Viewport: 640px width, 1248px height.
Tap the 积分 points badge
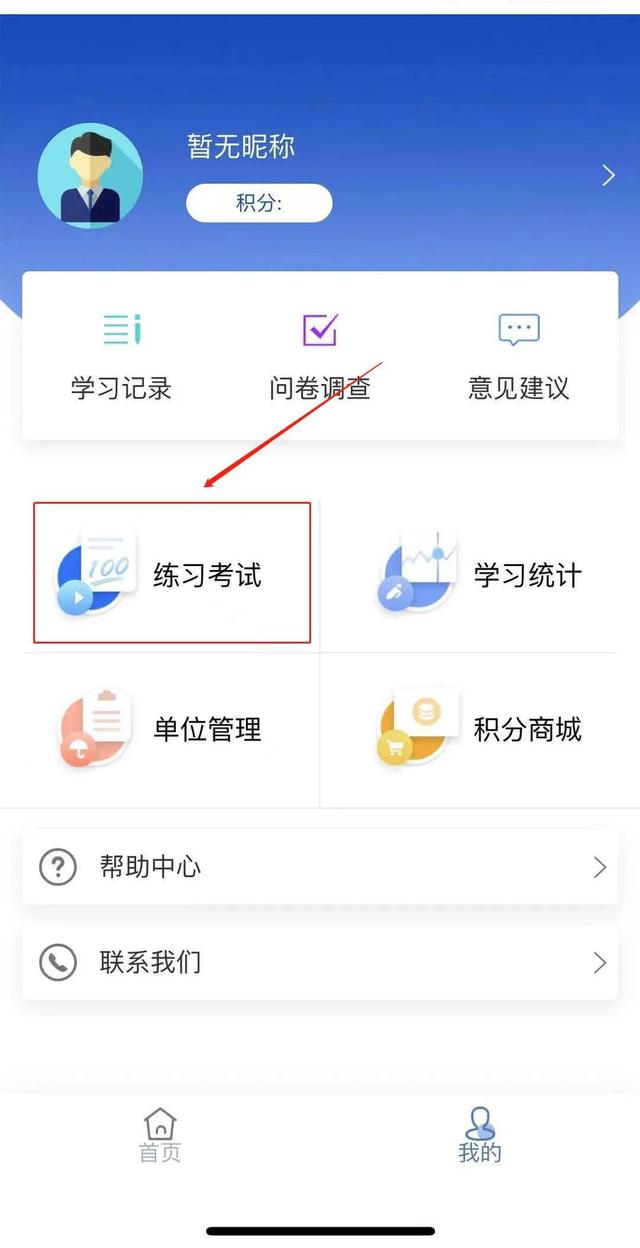[x=259, y=203]
